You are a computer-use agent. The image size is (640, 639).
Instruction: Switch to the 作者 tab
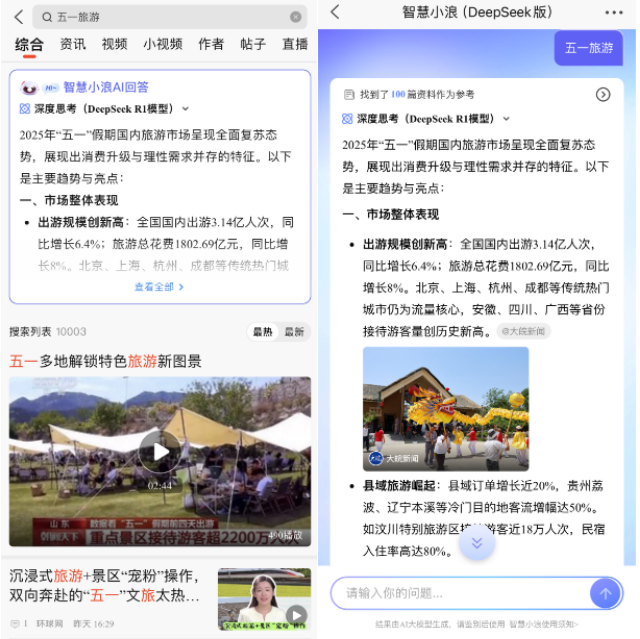coord(210,44)
